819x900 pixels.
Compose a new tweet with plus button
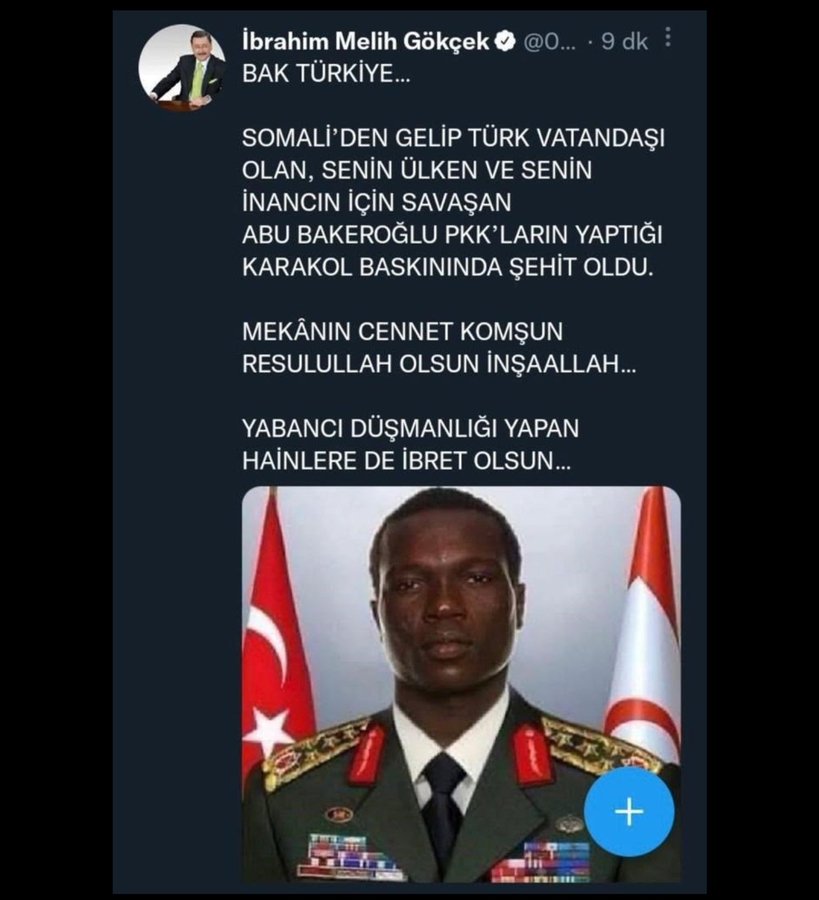click(x=628, y=812)
